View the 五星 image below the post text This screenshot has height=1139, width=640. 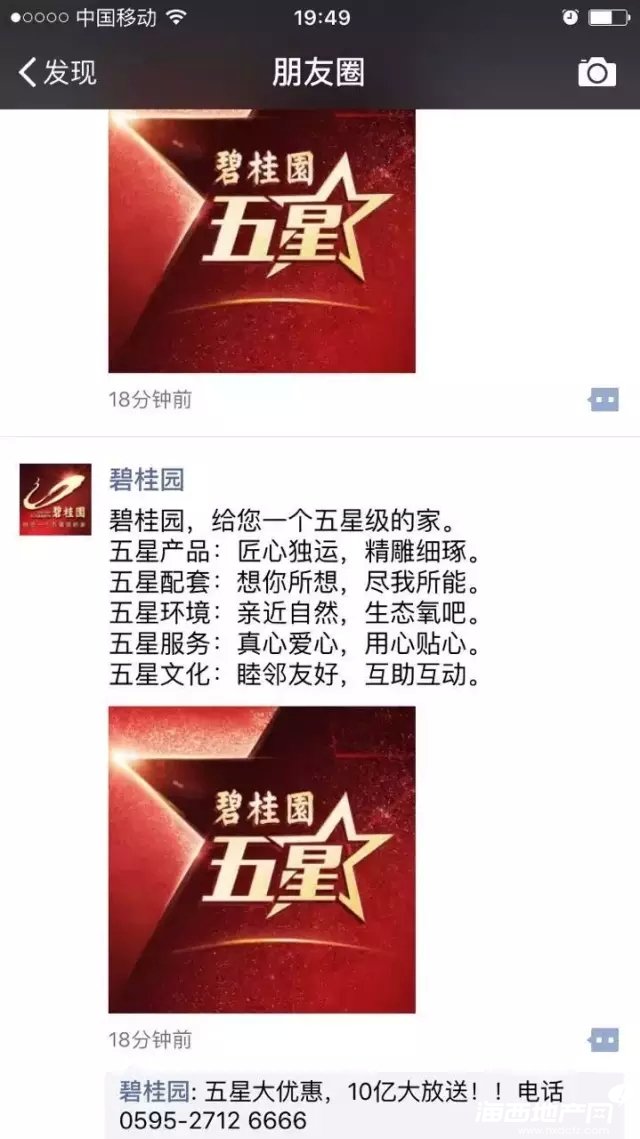(261, 859)
